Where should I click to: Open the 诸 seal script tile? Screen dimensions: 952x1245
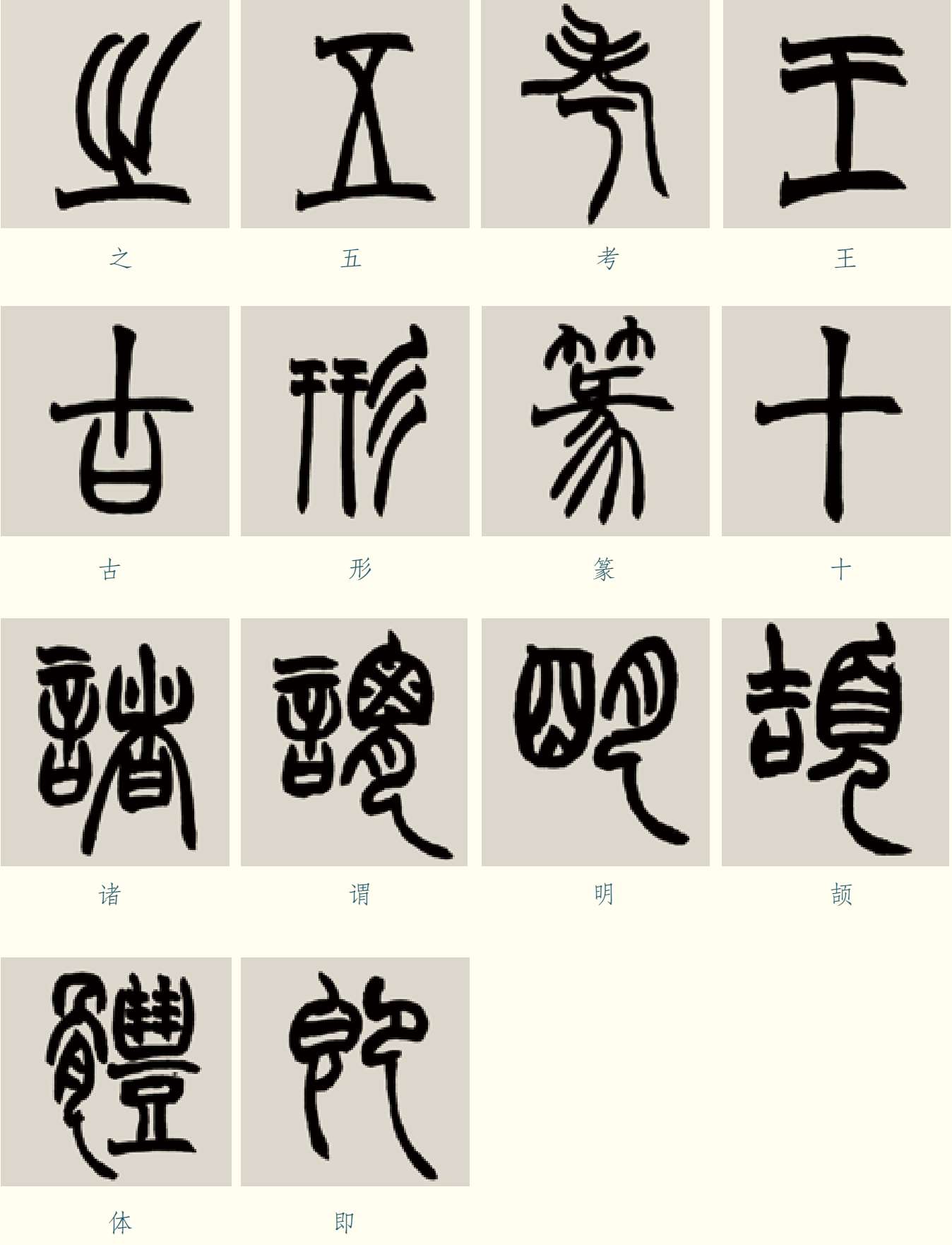pyautogui.click(x=115, y=742)
